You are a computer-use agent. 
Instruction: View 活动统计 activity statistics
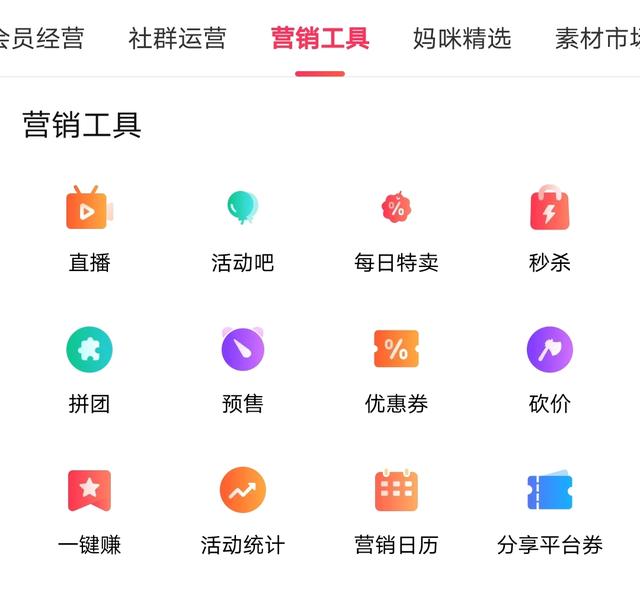tap(242, 508)
